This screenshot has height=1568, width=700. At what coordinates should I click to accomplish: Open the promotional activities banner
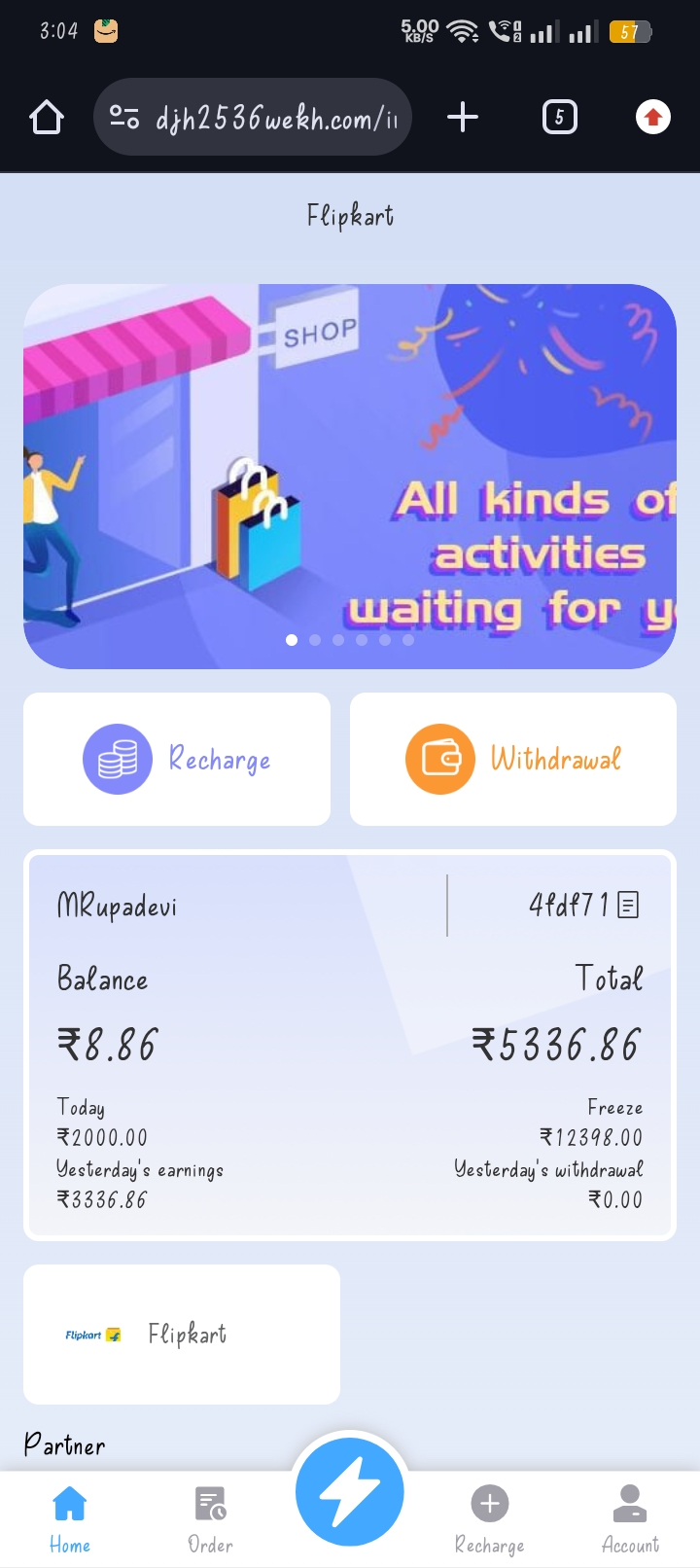pos(350,476)
